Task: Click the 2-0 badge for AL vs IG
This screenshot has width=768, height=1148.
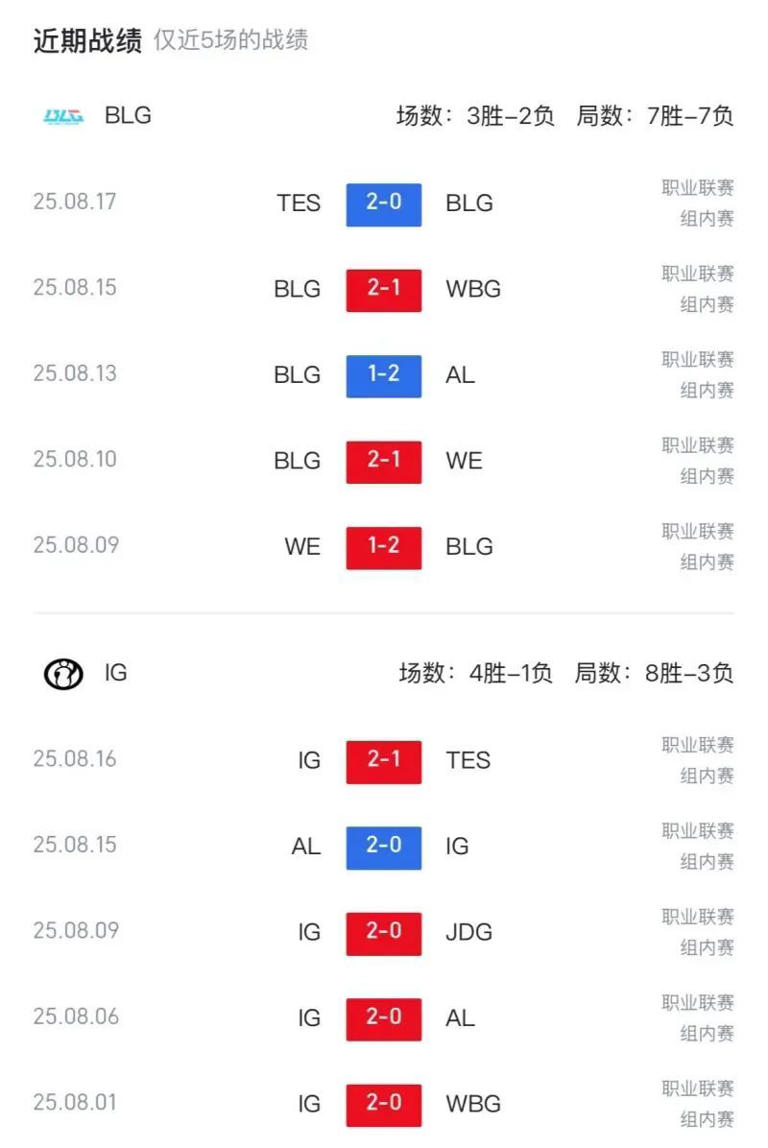Action: pos(383,846)
